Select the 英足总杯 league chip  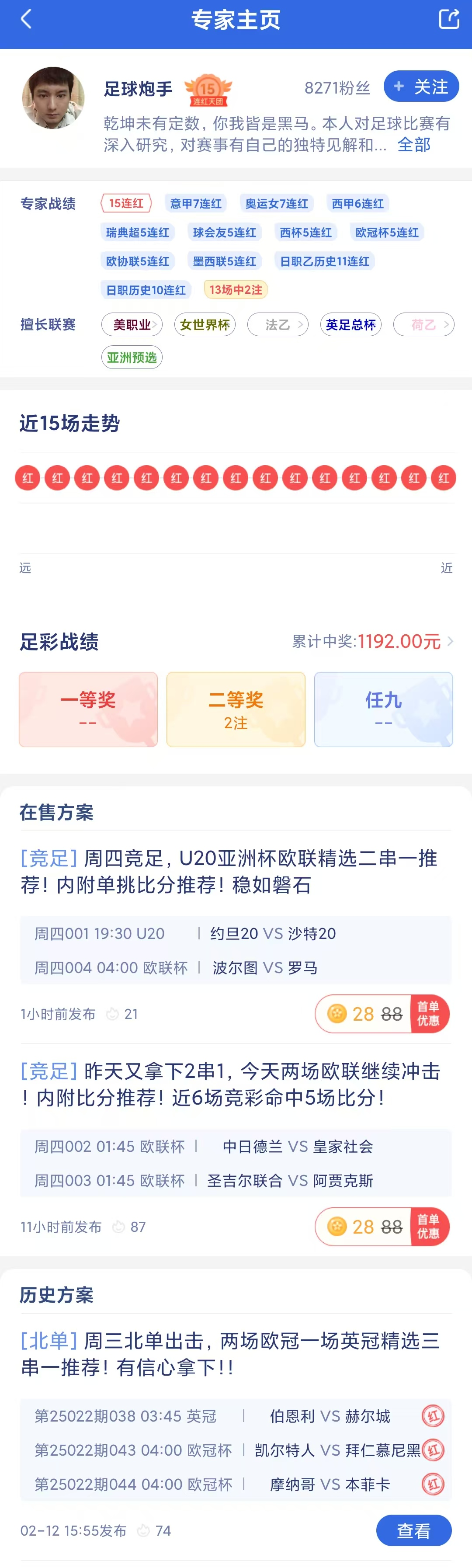[x=351, y=324]
